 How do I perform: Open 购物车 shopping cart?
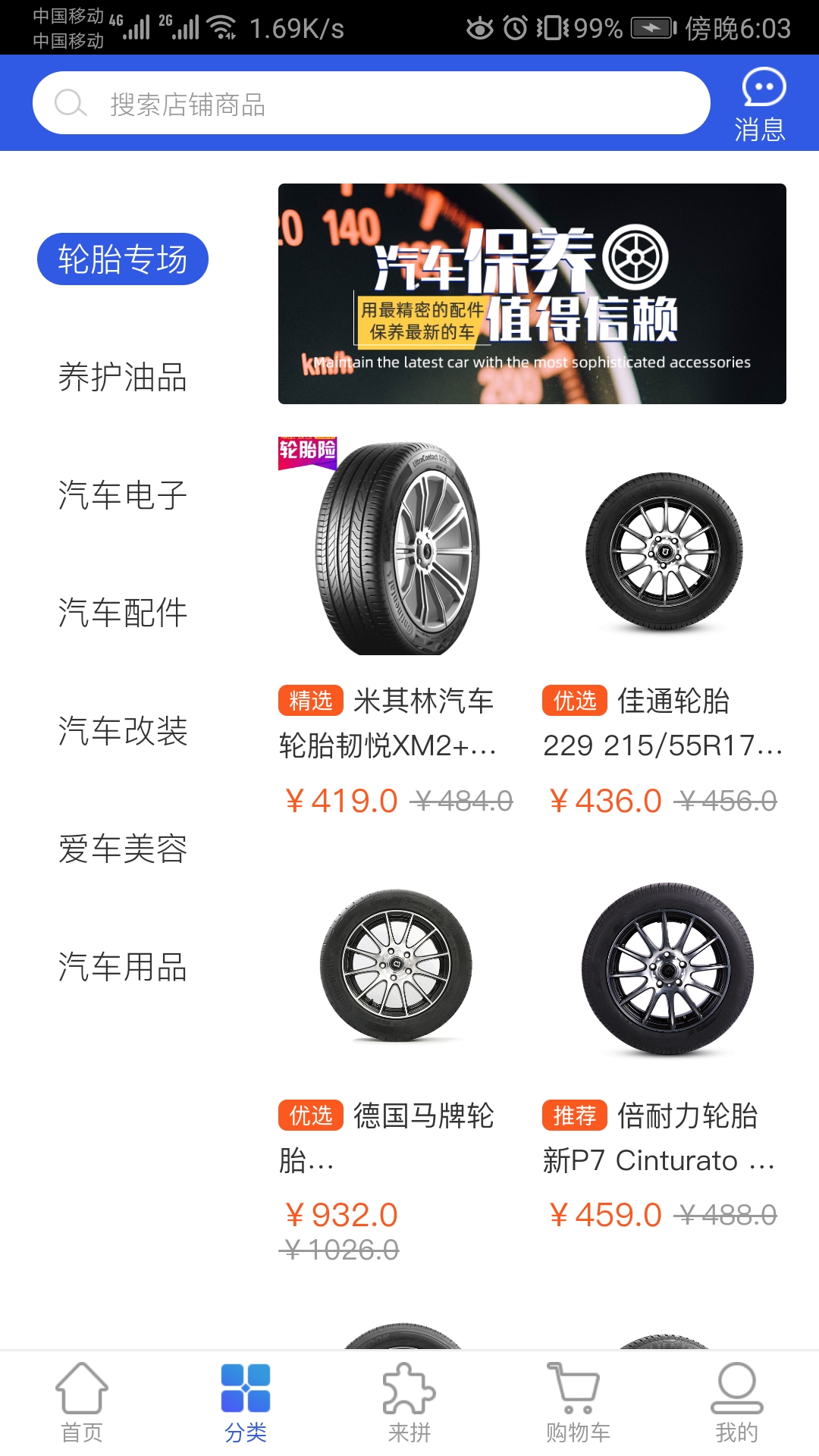click(578, 1402)
